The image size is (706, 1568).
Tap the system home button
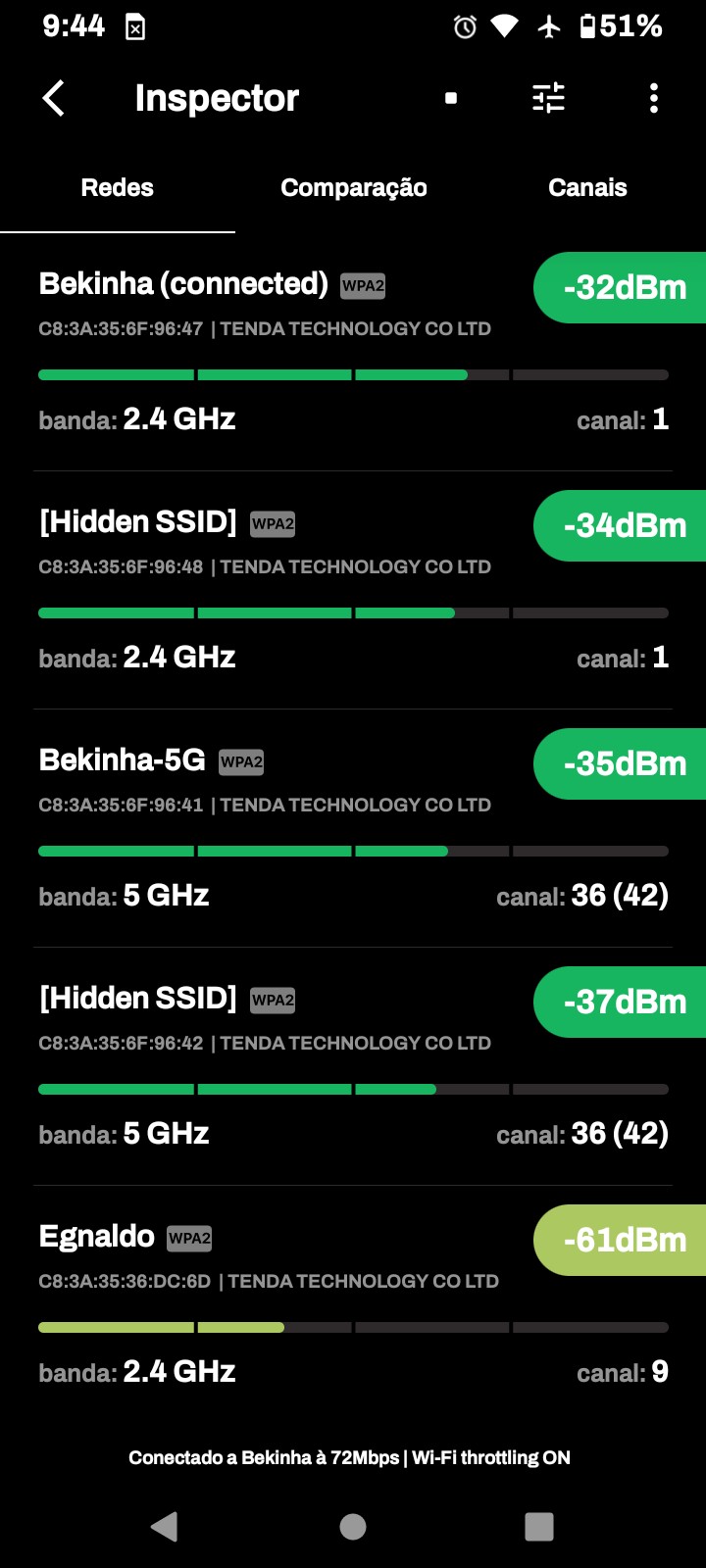[353, 1526]
